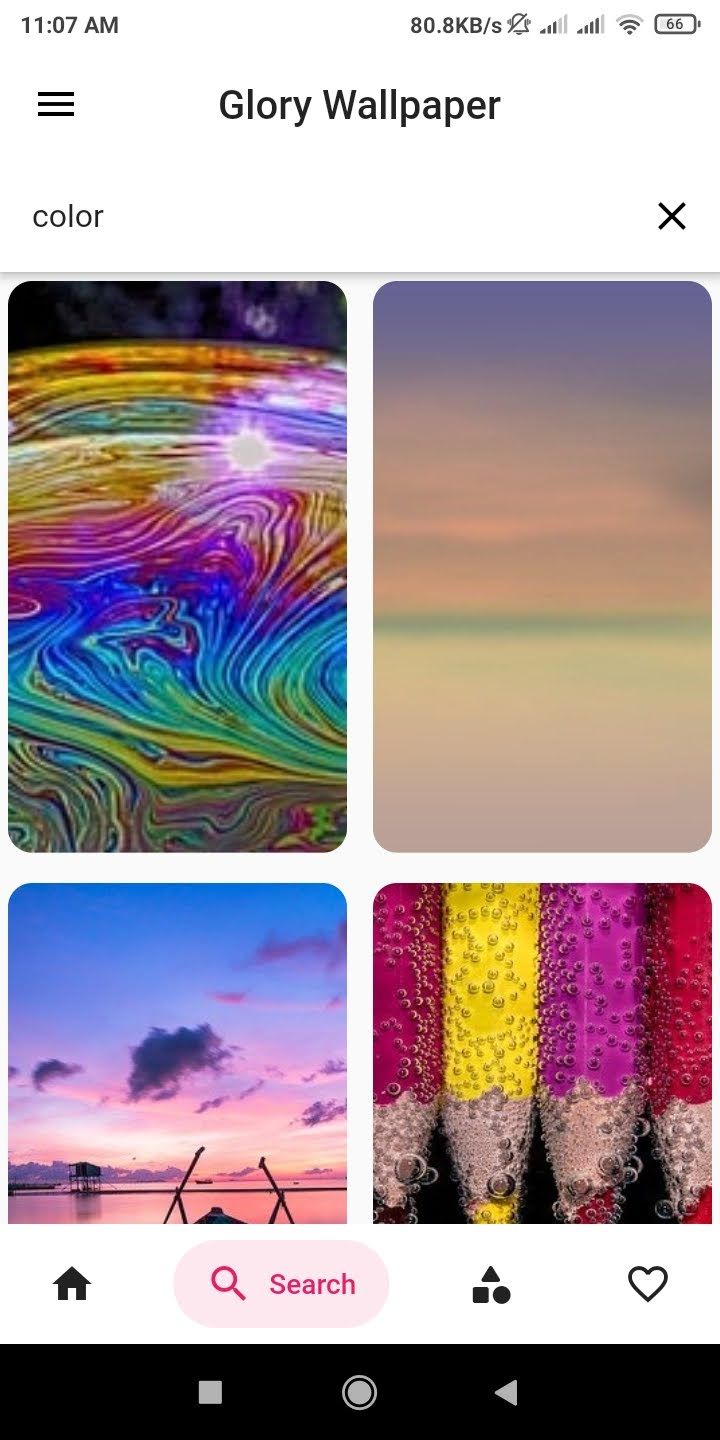This screenshot has height=1440, width=720.
Task: Go to the Home tab
Action: click(72, 1284)
